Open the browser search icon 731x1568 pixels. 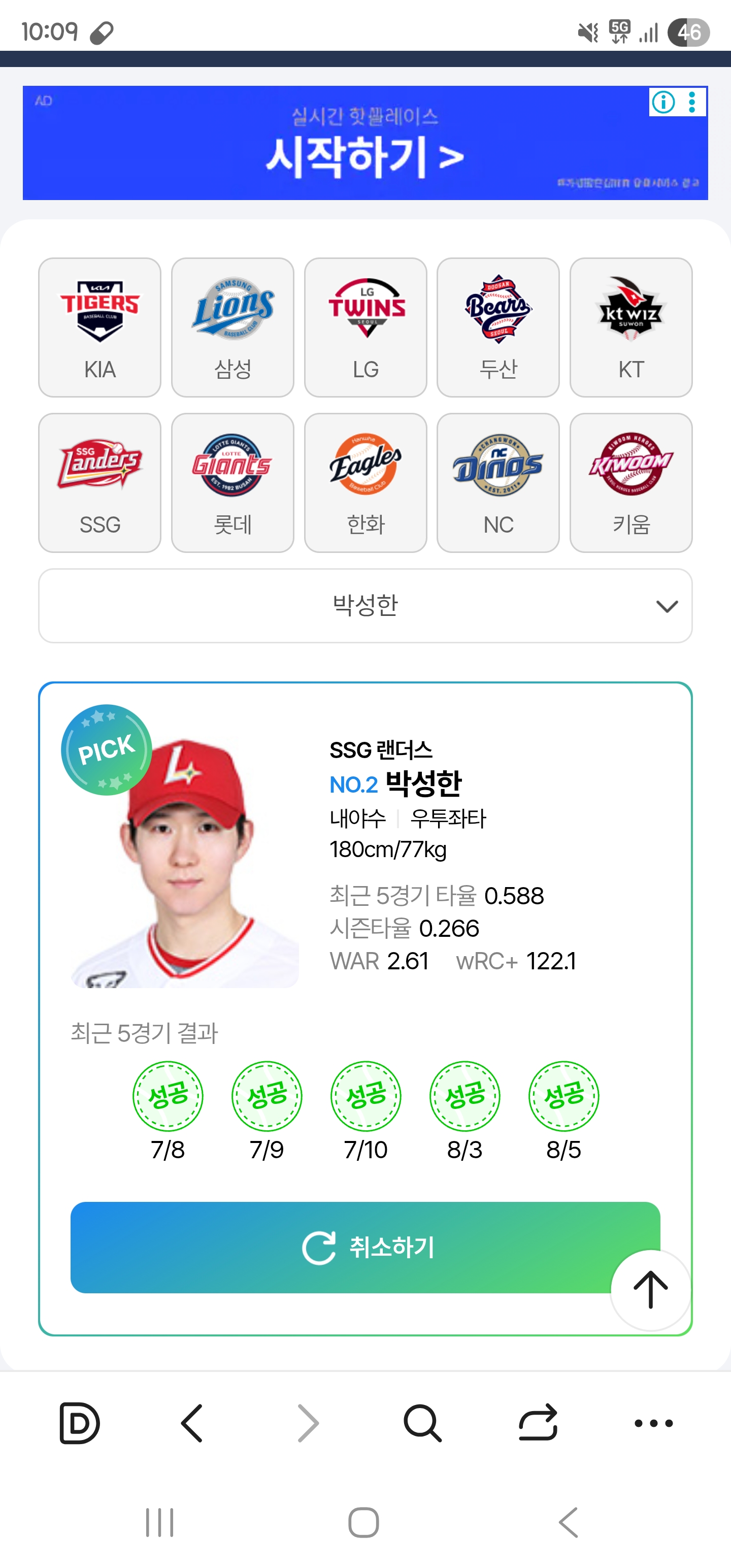tap(422, 1423)
